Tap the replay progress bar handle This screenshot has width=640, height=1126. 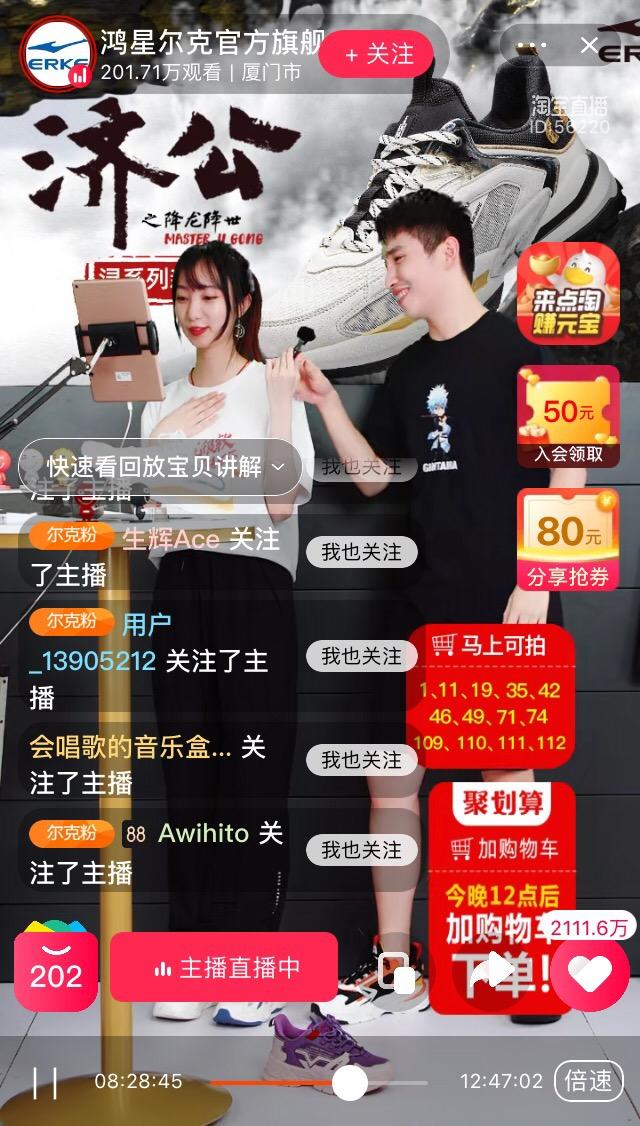349,1082
